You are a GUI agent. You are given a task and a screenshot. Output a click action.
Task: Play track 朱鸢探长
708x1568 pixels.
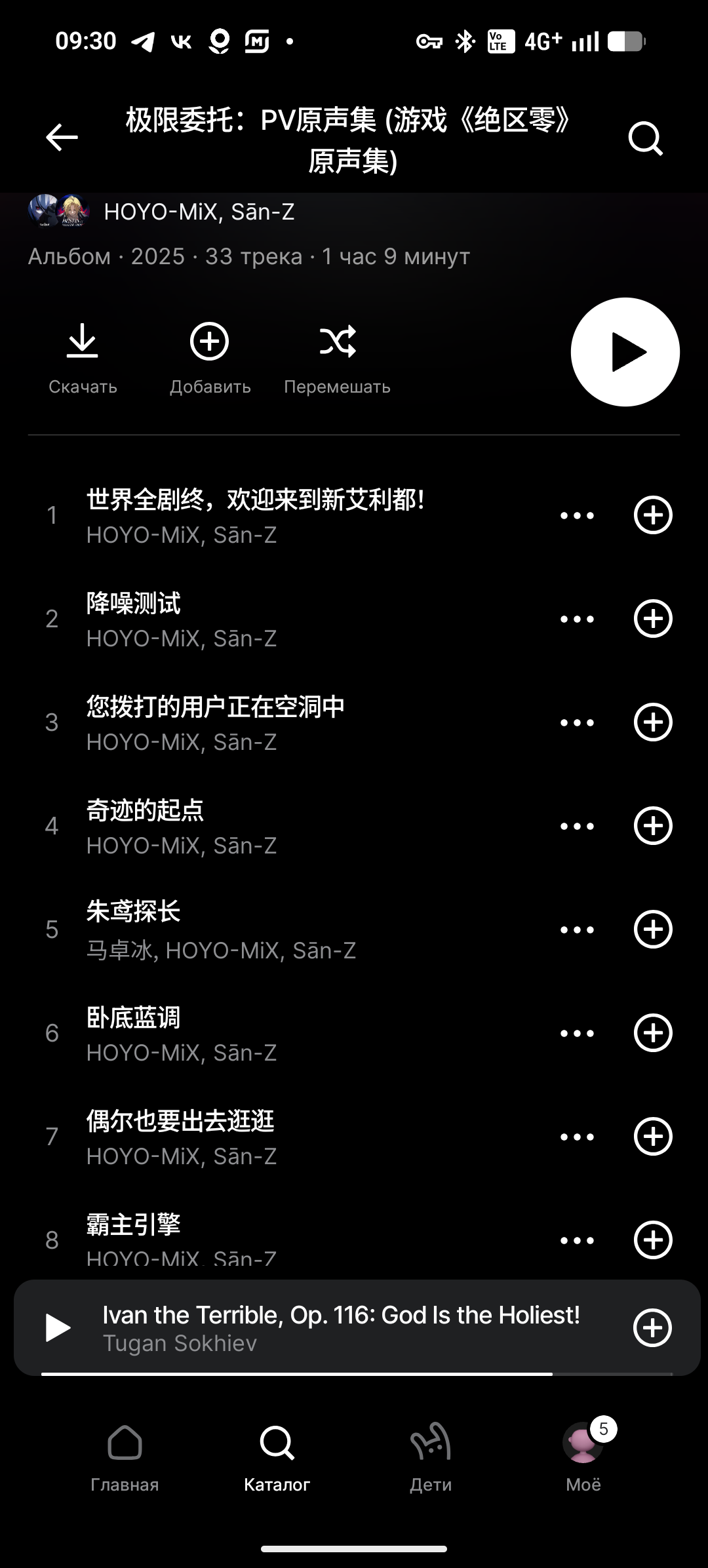pos(262,930)
